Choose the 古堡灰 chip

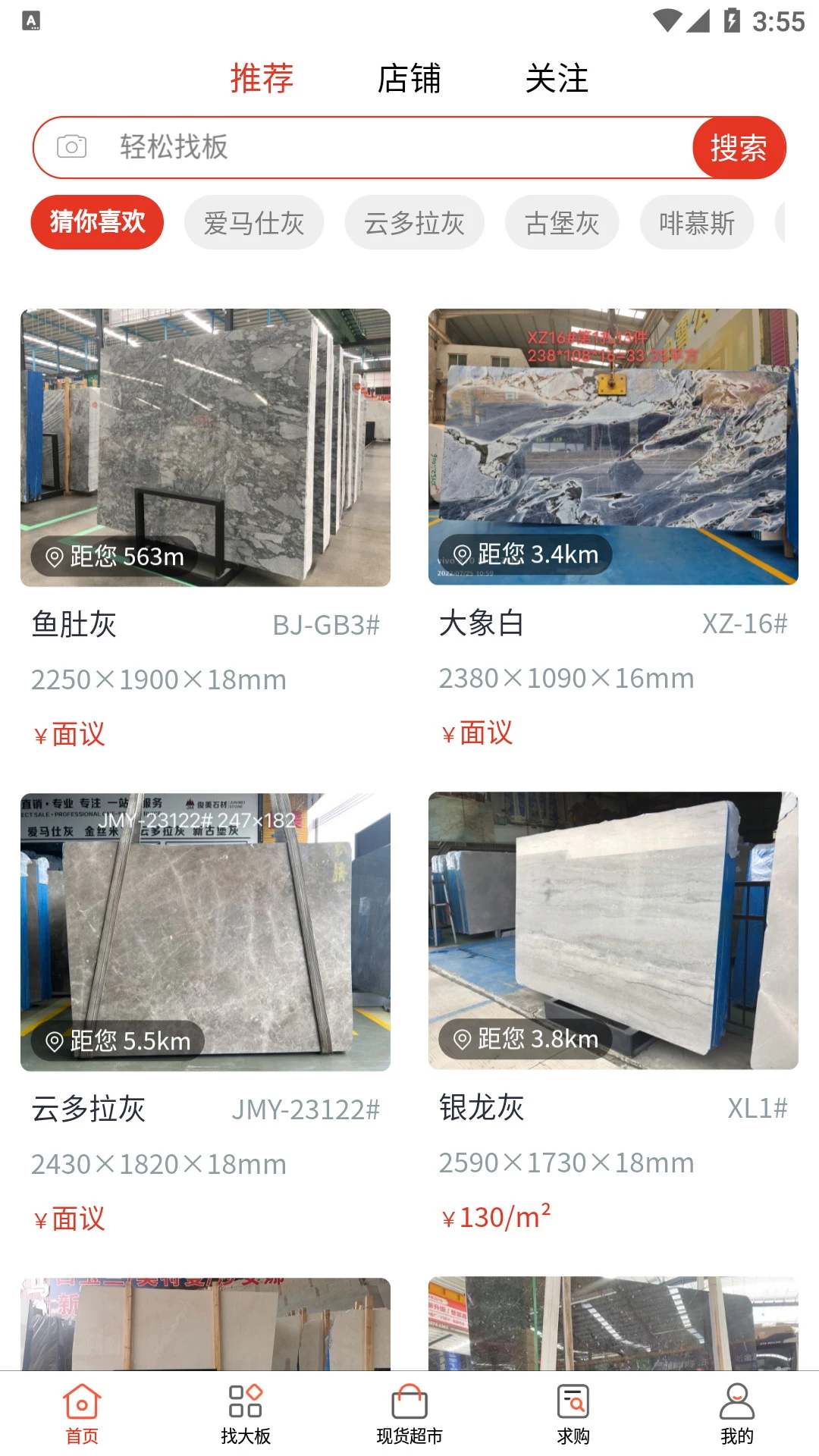(562, 222)
